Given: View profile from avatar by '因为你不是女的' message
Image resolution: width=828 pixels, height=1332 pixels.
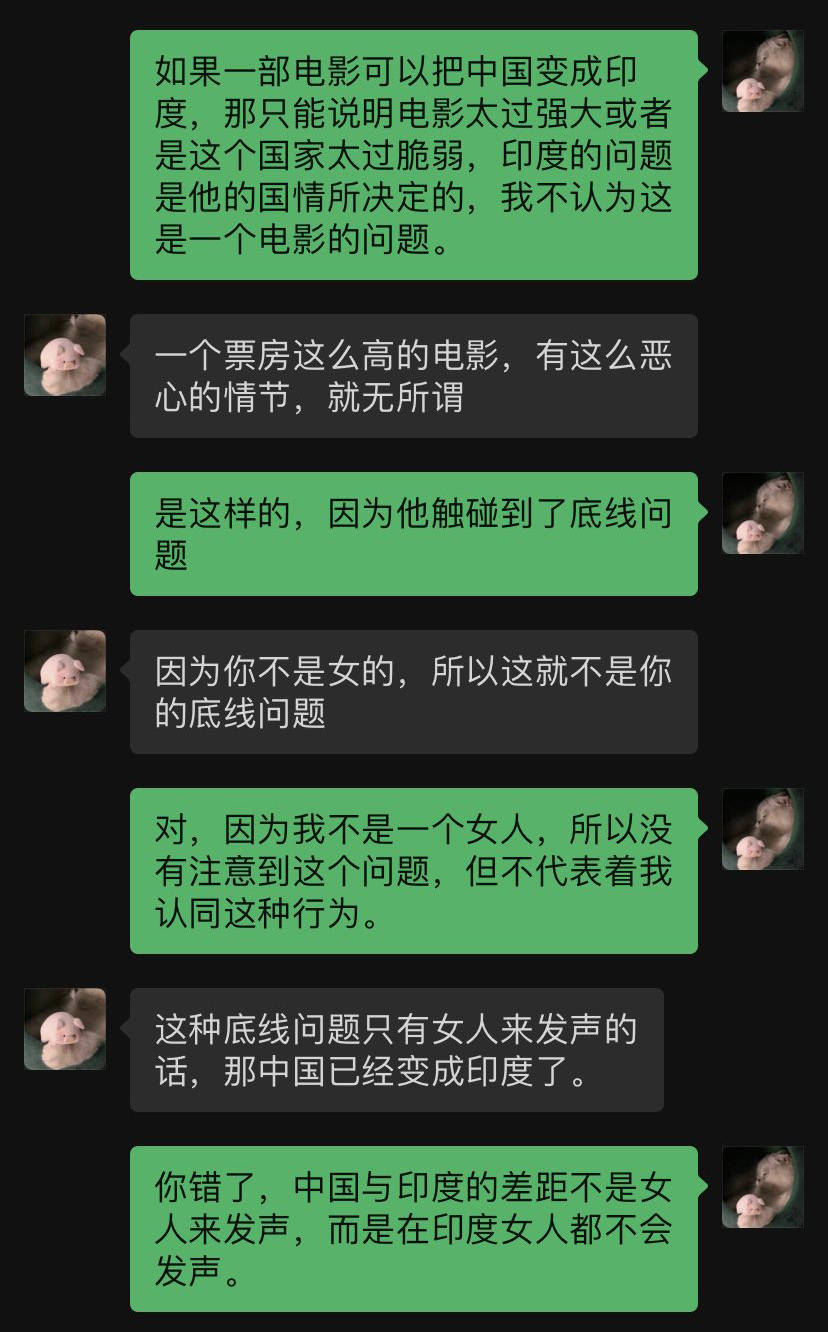Looking at the screenshot, I should (x=65, y=671).
